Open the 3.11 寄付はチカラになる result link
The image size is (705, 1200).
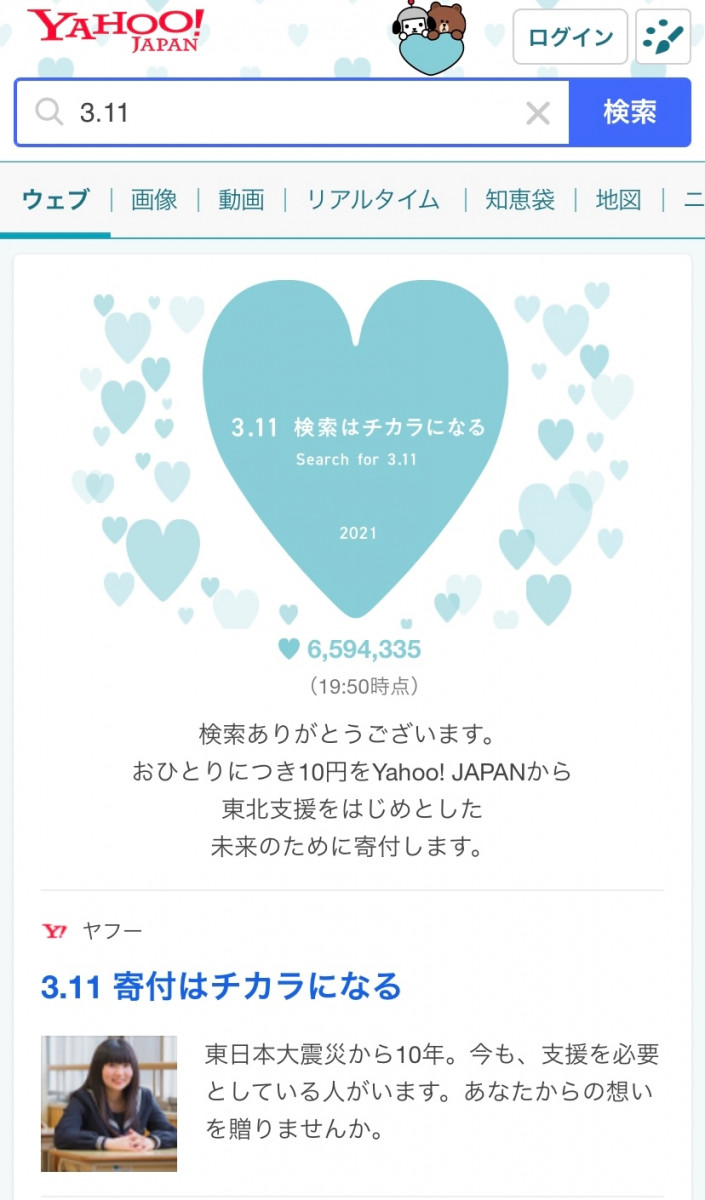pos(221,986)
